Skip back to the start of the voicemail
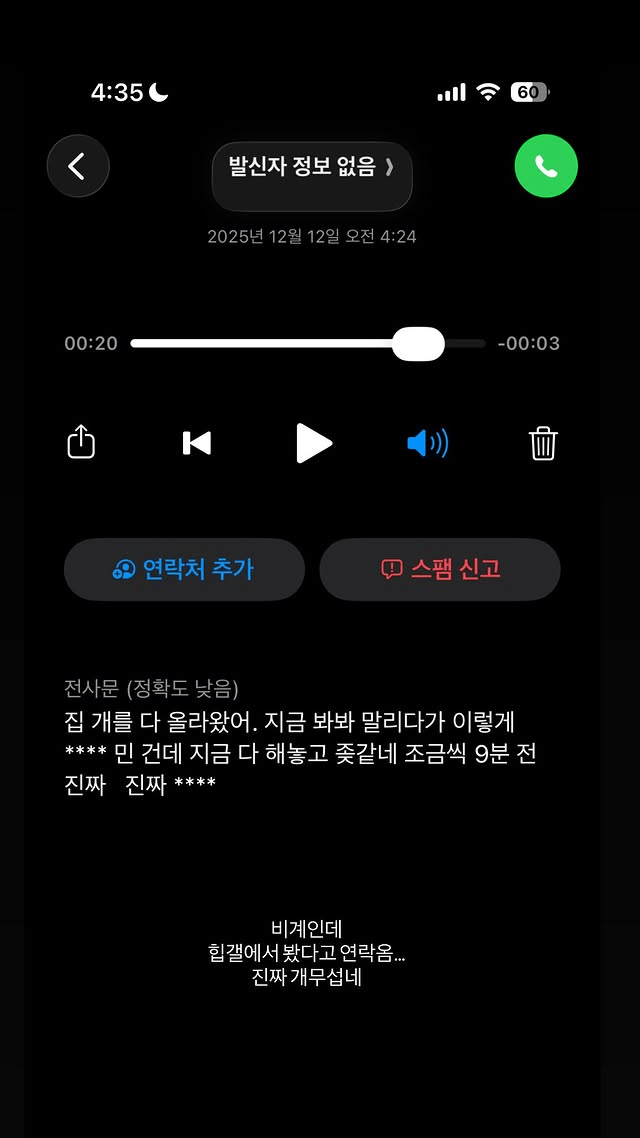640x1138 pixels. point(197,442)
